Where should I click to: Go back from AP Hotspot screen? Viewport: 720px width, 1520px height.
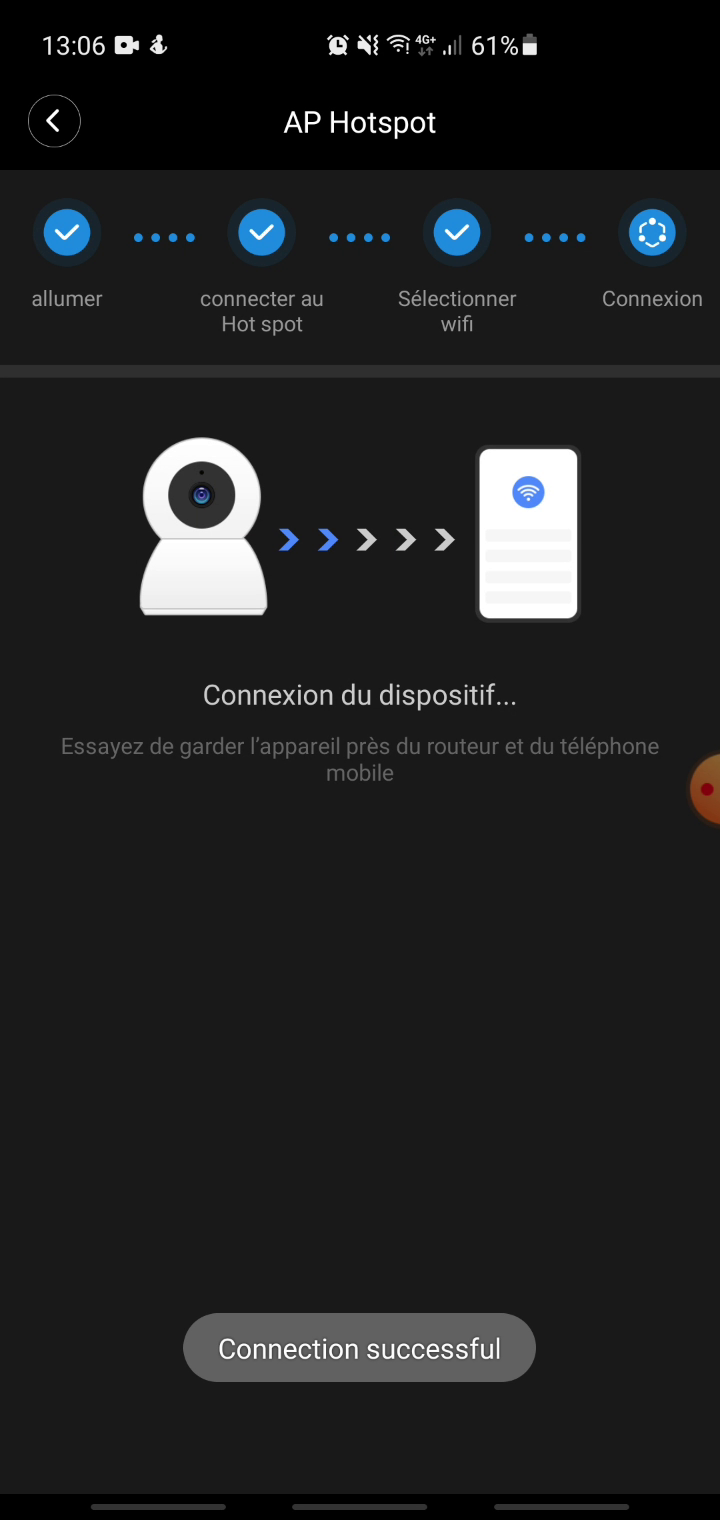point(54,122)
